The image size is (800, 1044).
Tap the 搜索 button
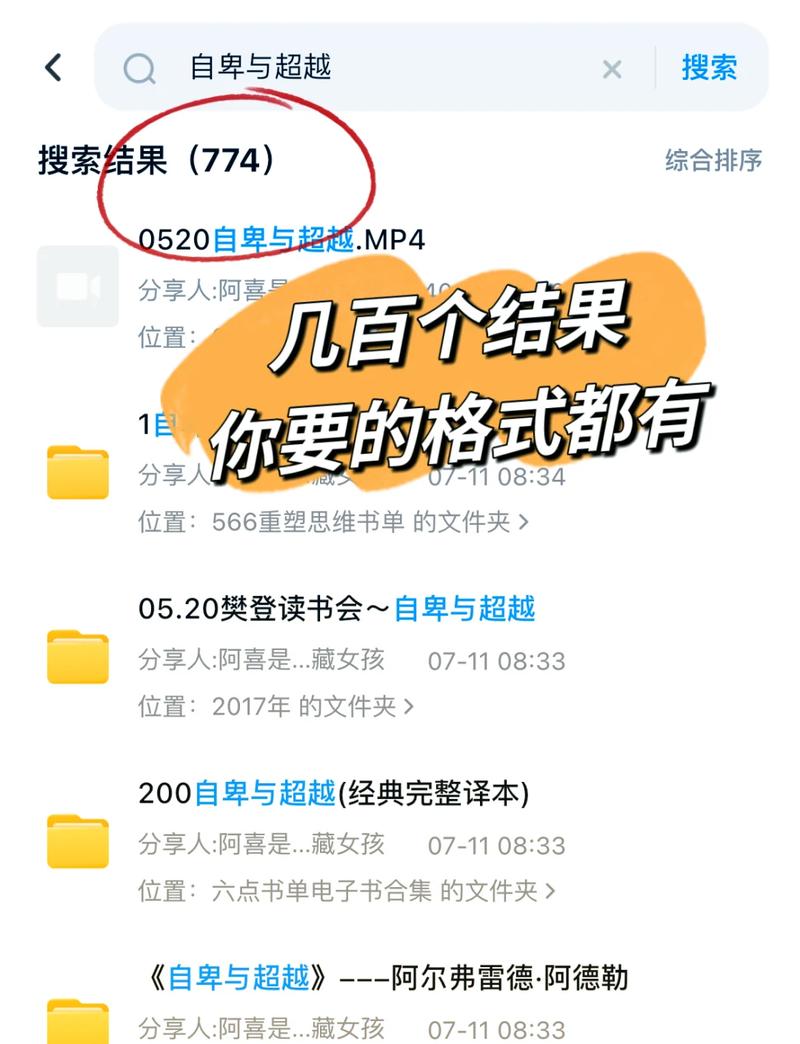pyautogui.click(x=709, y=68)
